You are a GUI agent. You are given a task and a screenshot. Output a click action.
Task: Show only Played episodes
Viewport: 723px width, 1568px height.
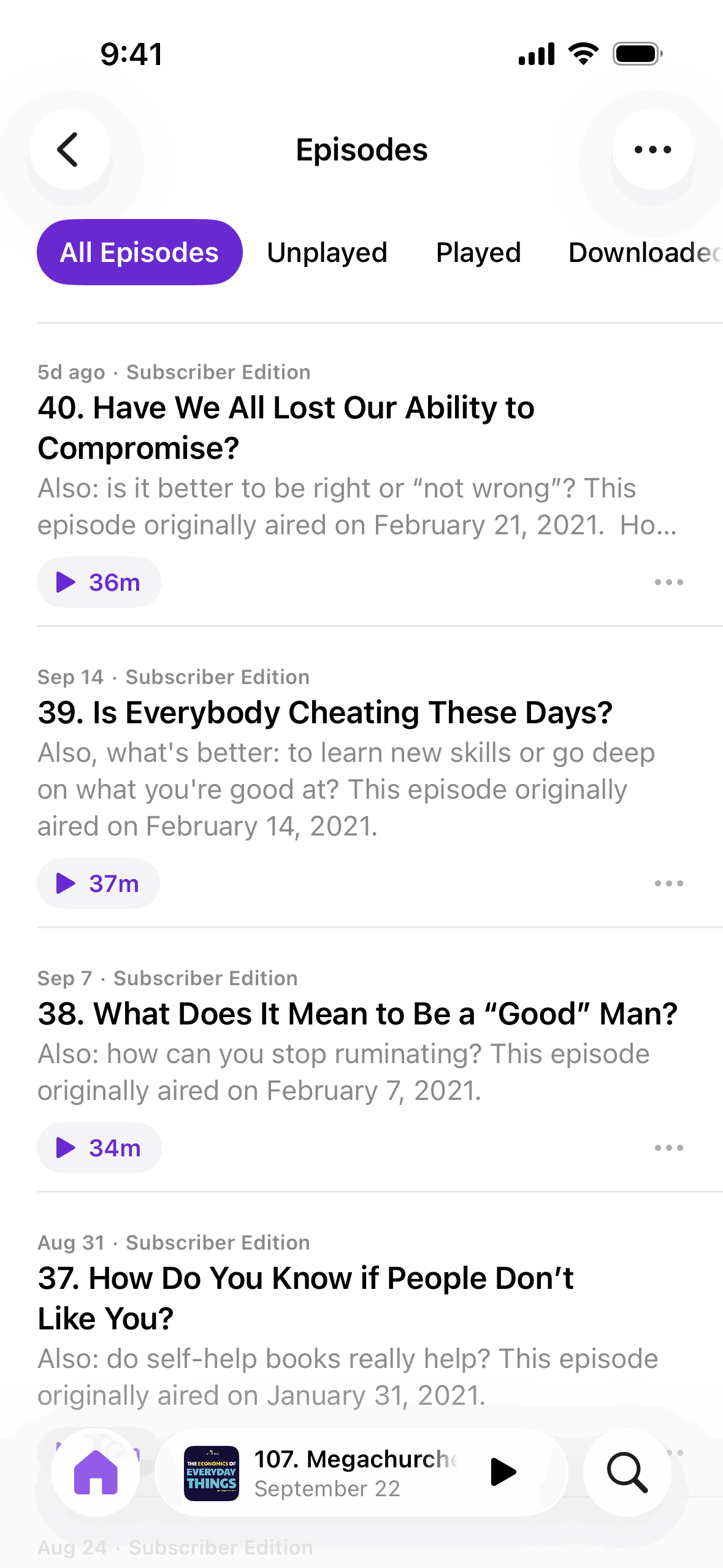tap(478, 253)
